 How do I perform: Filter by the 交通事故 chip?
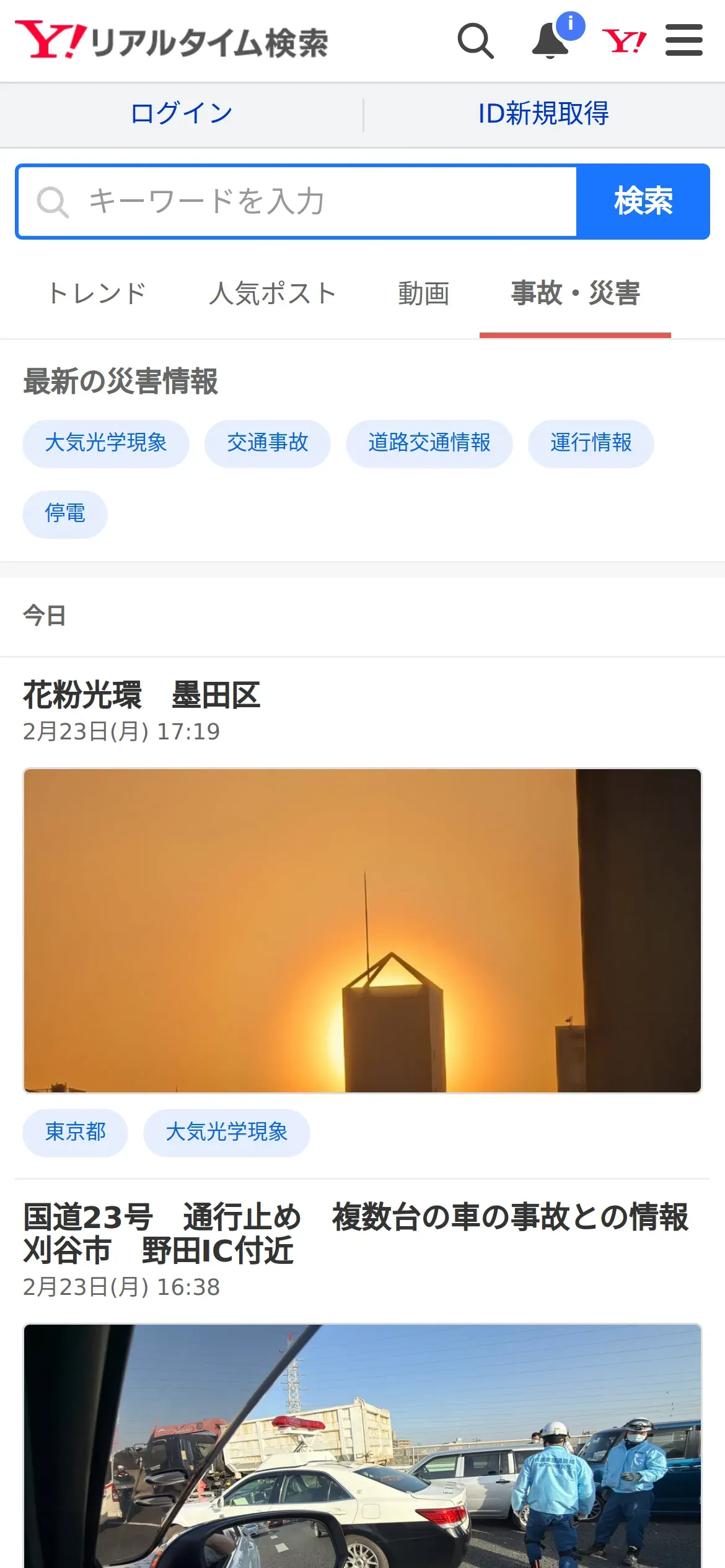(268, 443)
